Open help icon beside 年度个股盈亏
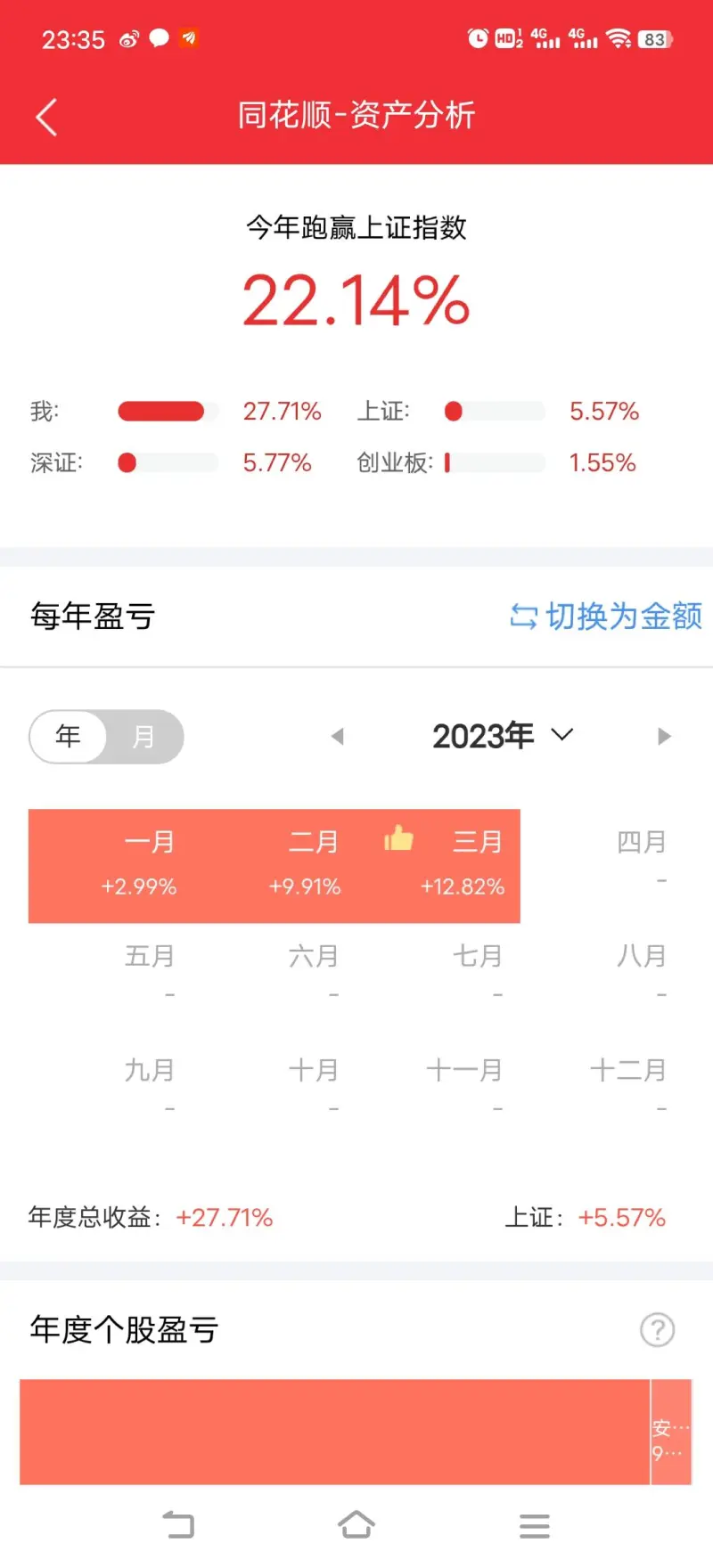This screenshot has height=1568, width=713. tap(658, 1330)
